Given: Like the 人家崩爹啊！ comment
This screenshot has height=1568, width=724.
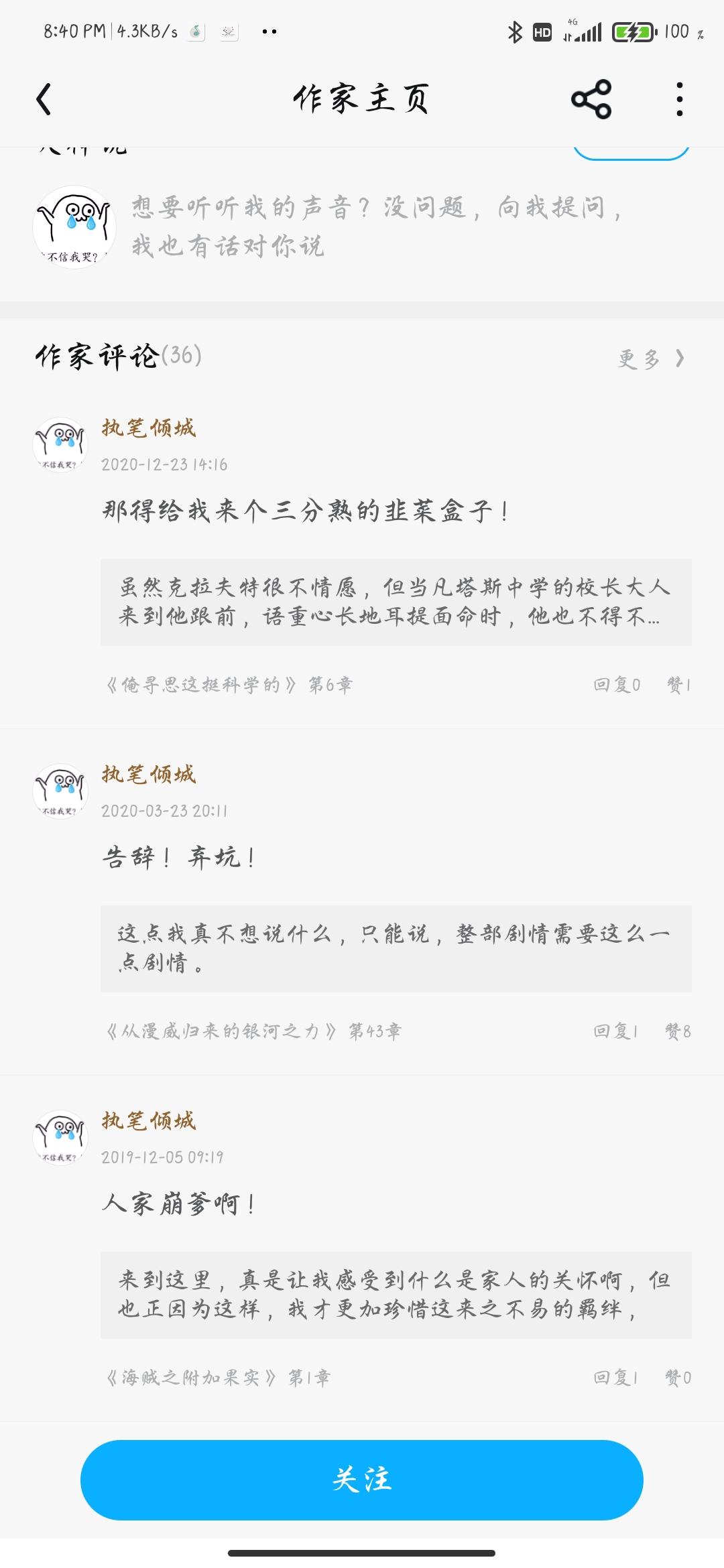Looking at the screenshot, I should 677,1378.
